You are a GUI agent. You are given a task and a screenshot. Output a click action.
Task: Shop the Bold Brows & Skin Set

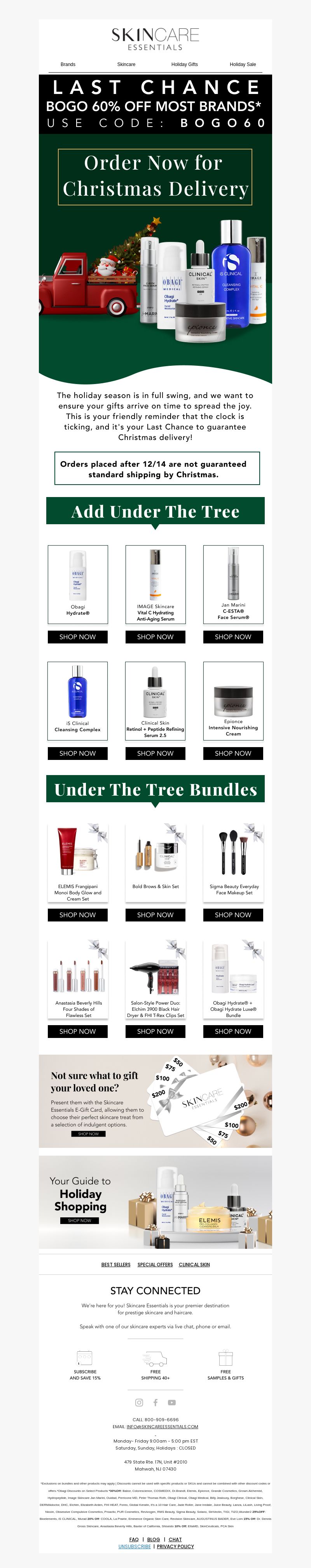(155, 914)
